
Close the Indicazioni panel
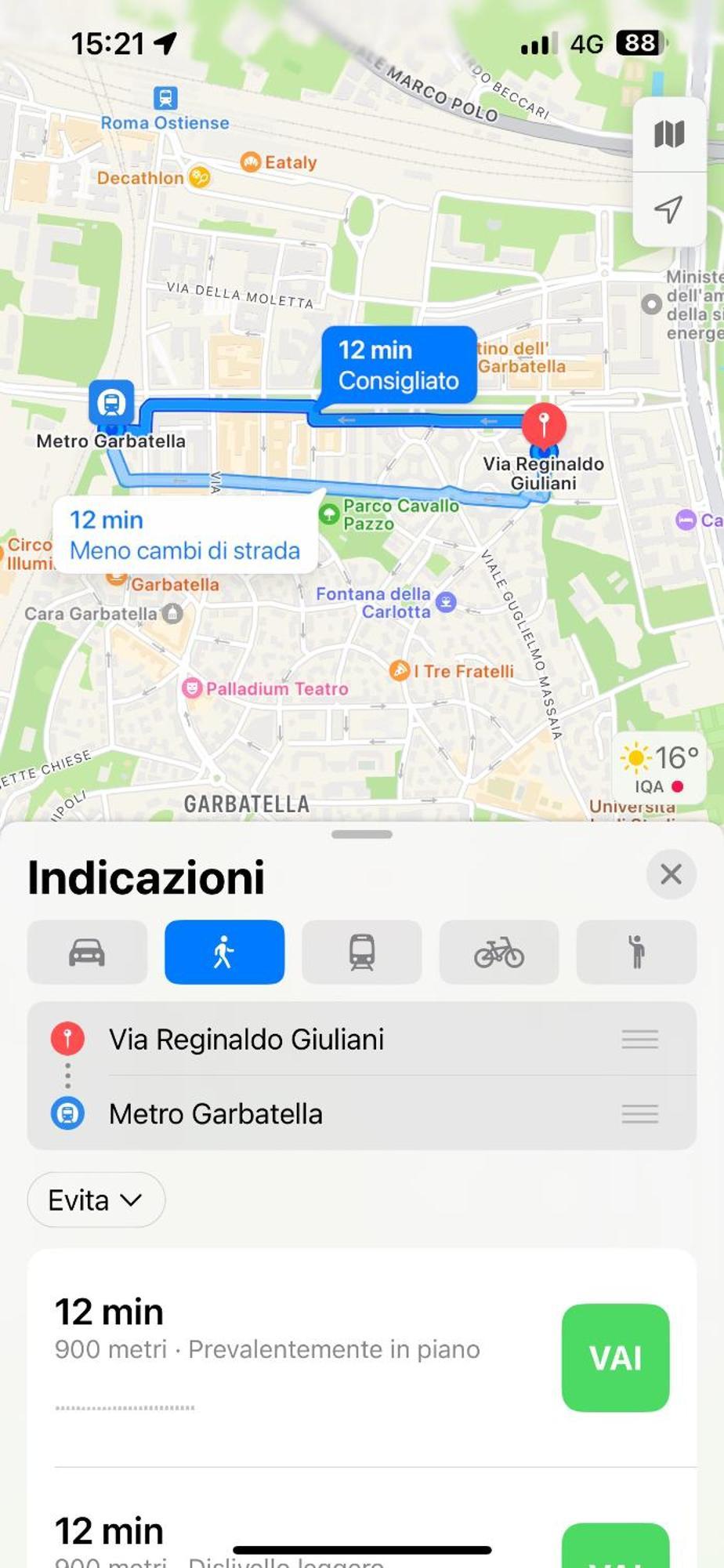point(671,874)
